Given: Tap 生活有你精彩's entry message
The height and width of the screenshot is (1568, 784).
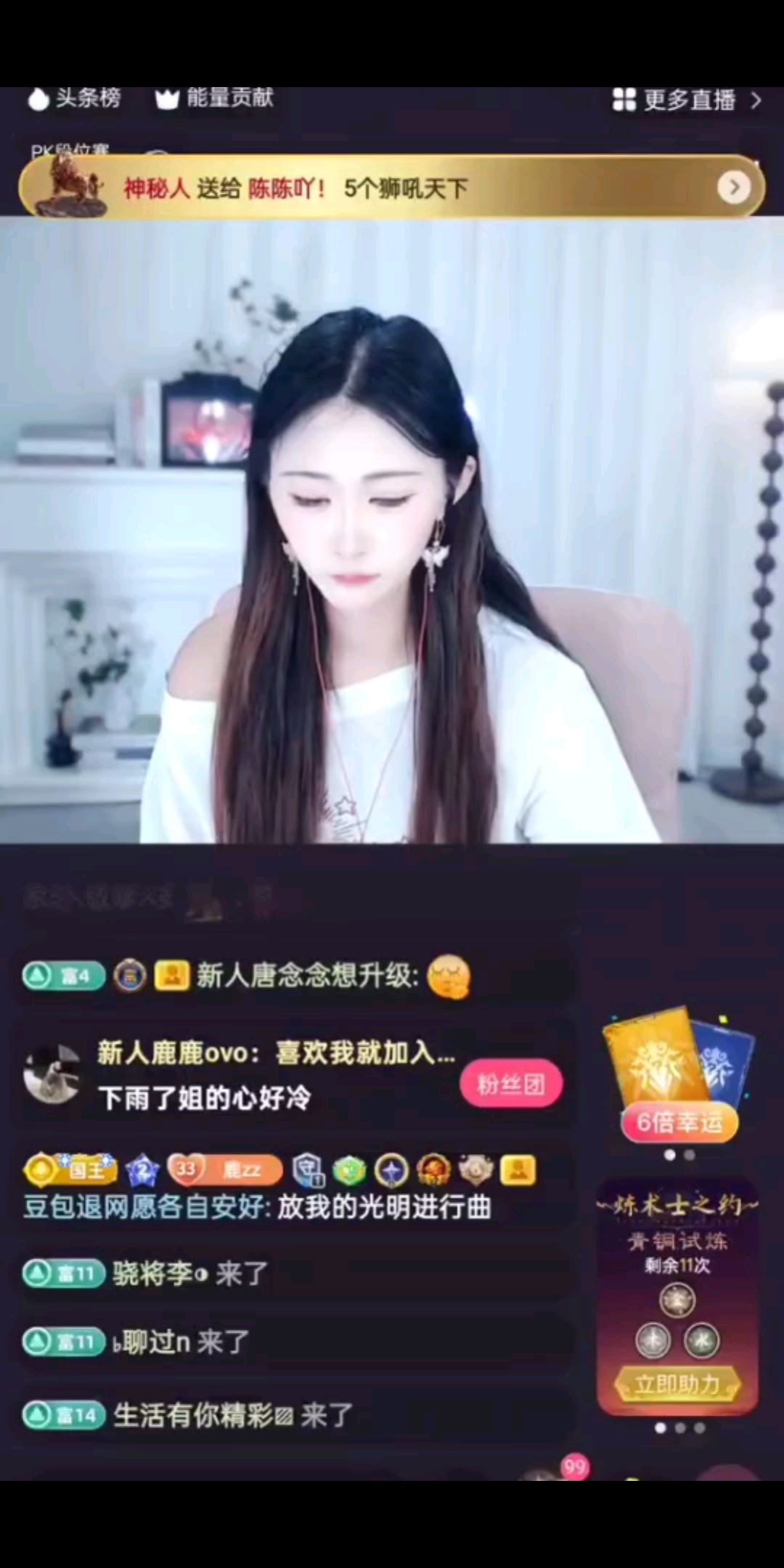Looking at the screenshot, I should (x=232, y=1415).
